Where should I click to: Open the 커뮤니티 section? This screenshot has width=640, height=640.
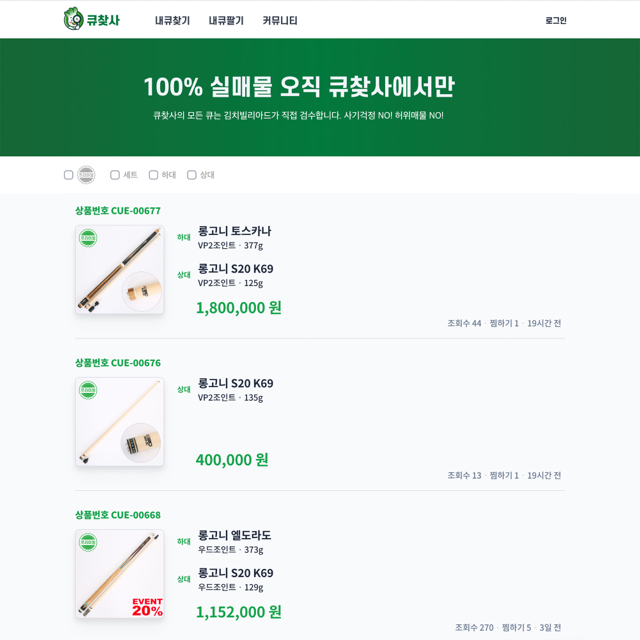(x=280, y=20)
